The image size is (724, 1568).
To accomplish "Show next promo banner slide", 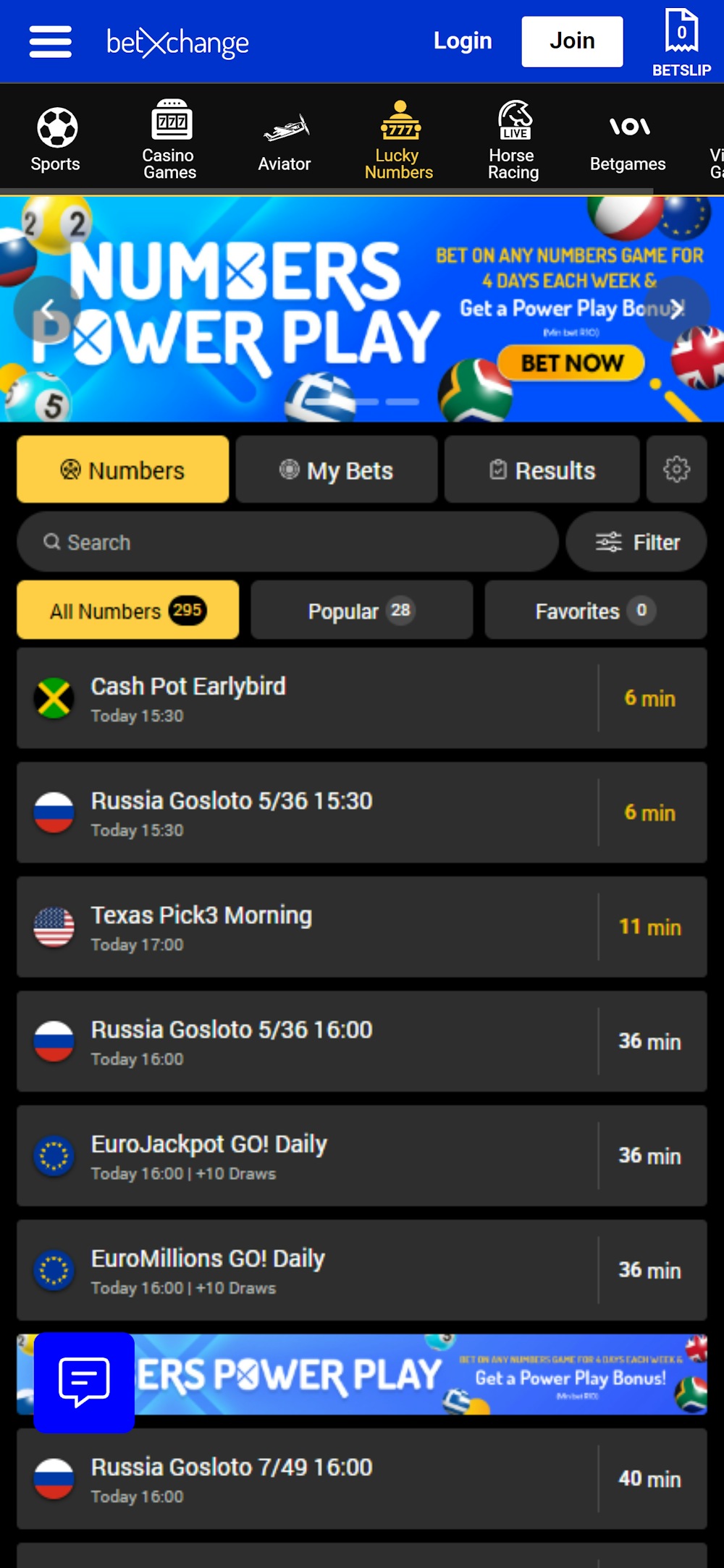I will [677, 309].
